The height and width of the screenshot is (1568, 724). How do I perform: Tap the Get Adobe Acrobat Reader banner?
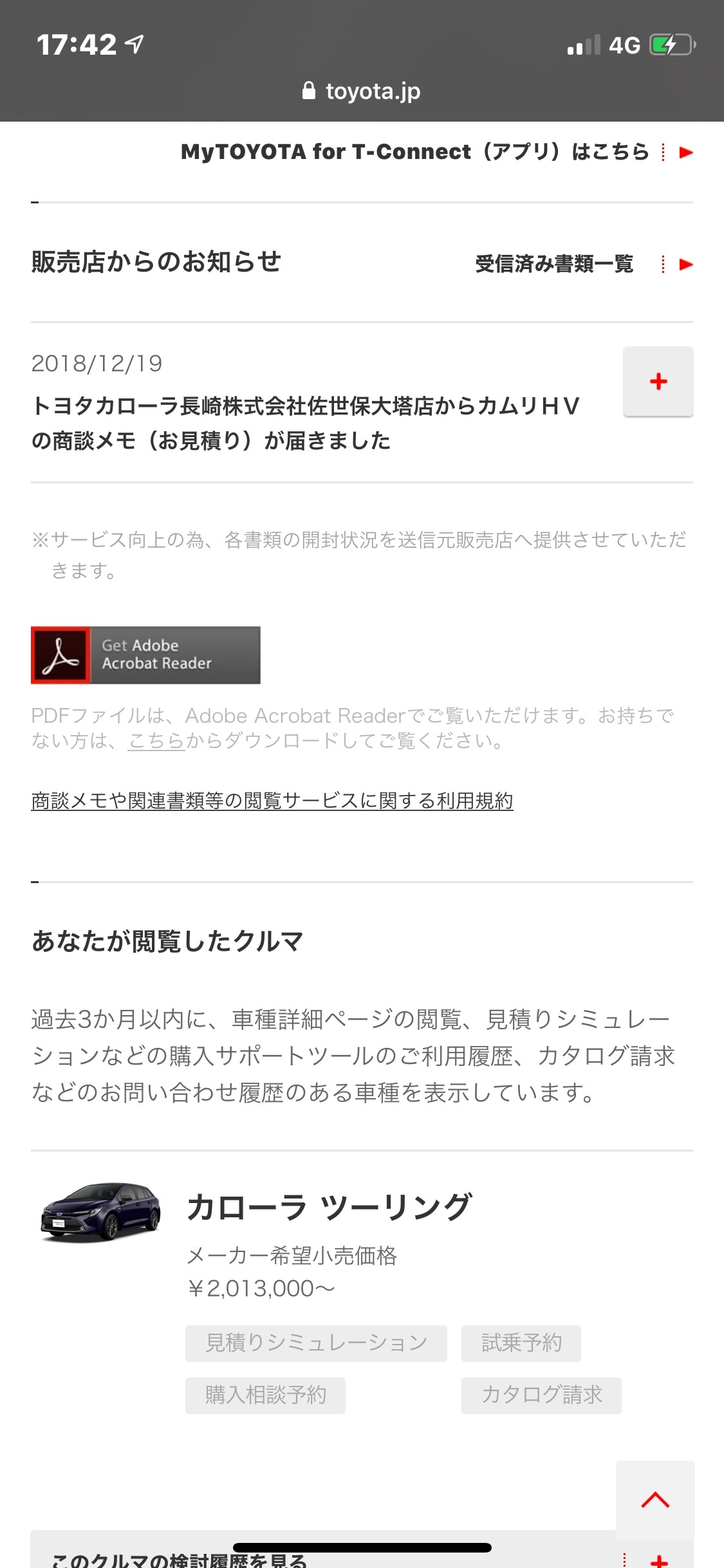(x=146, y=655)
